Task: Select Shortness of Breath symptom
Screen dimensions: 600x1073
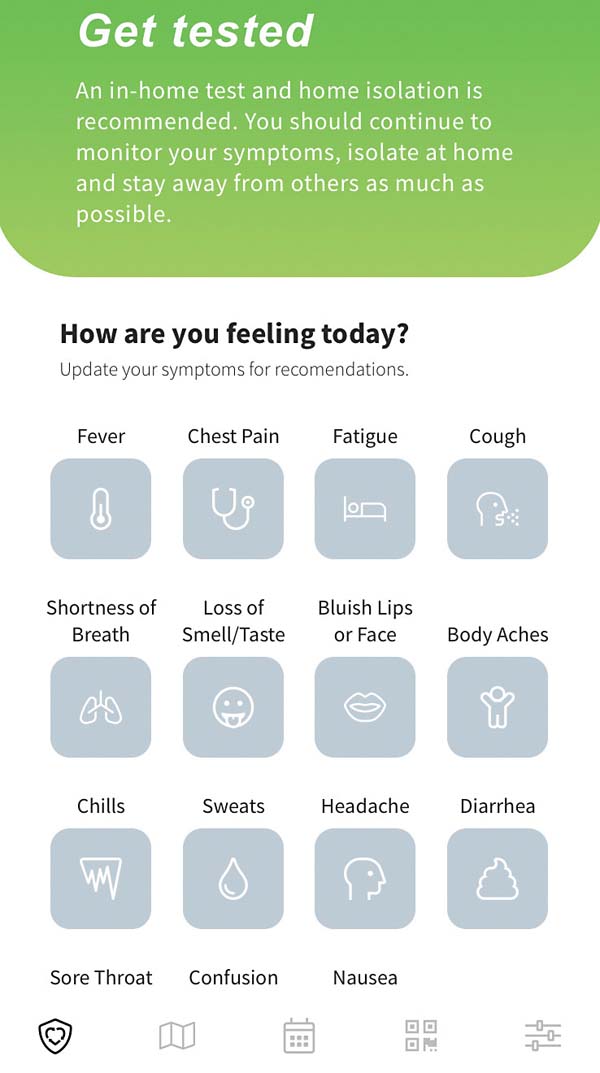Action: point(101,707)
